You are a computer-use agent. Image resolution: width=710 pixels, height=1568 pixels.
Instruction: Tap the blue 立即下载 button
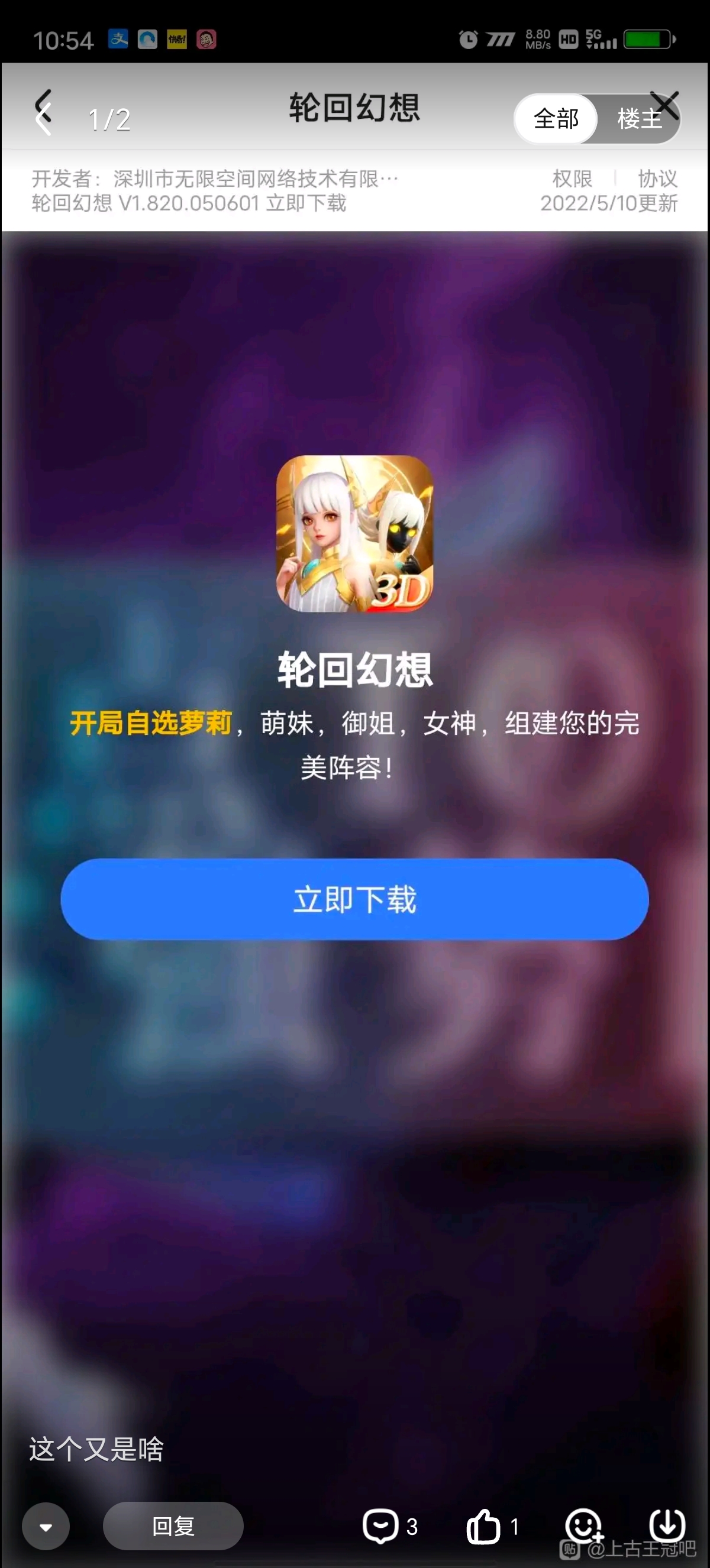coord(354,899)
